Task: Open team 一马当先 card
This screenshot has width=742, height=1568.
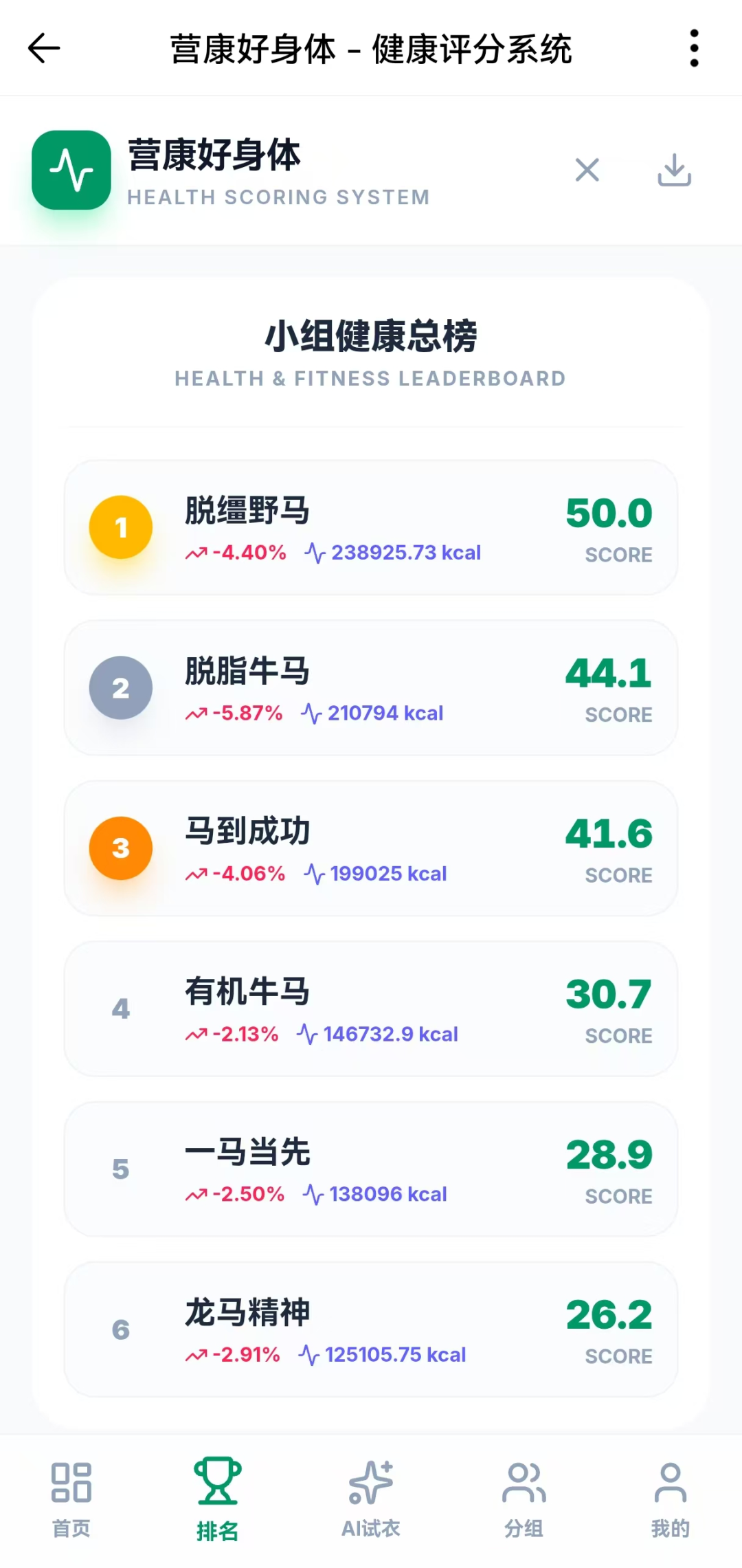Action: (x=371, y=1169)
